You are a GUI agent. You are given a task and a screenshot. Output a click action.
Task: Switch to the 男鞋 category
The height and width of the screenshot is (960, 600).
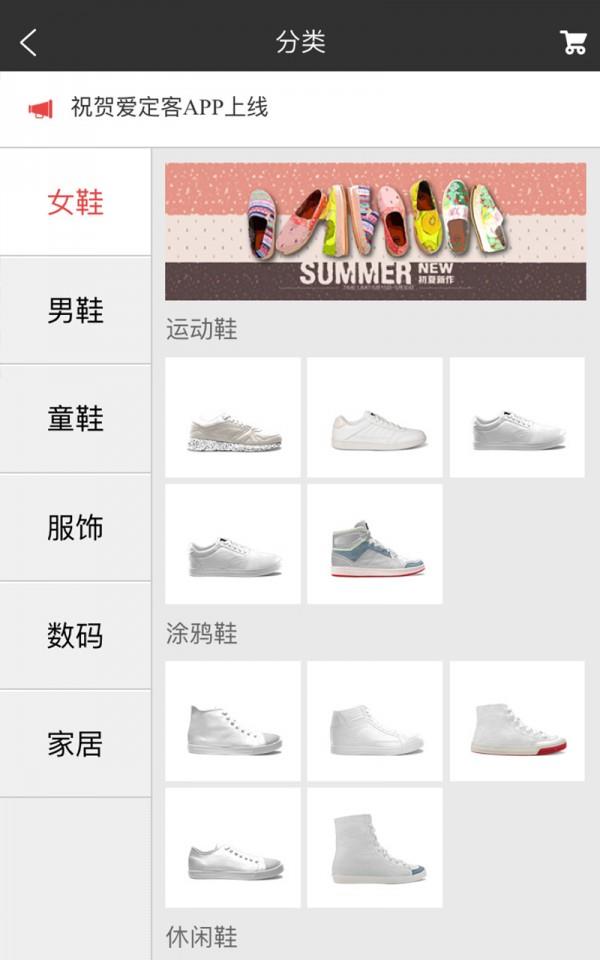click(x=75, y=310)
